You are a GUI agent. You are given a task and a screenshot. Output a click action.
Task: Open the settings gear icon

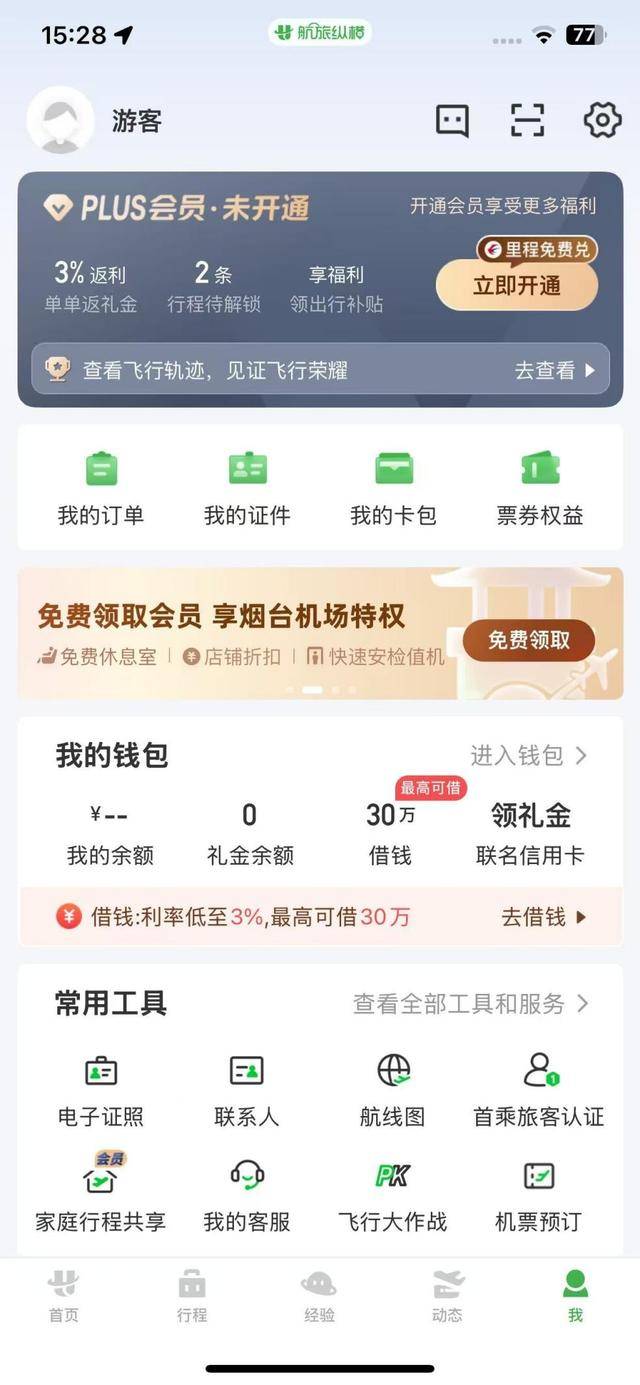[602, 121]
